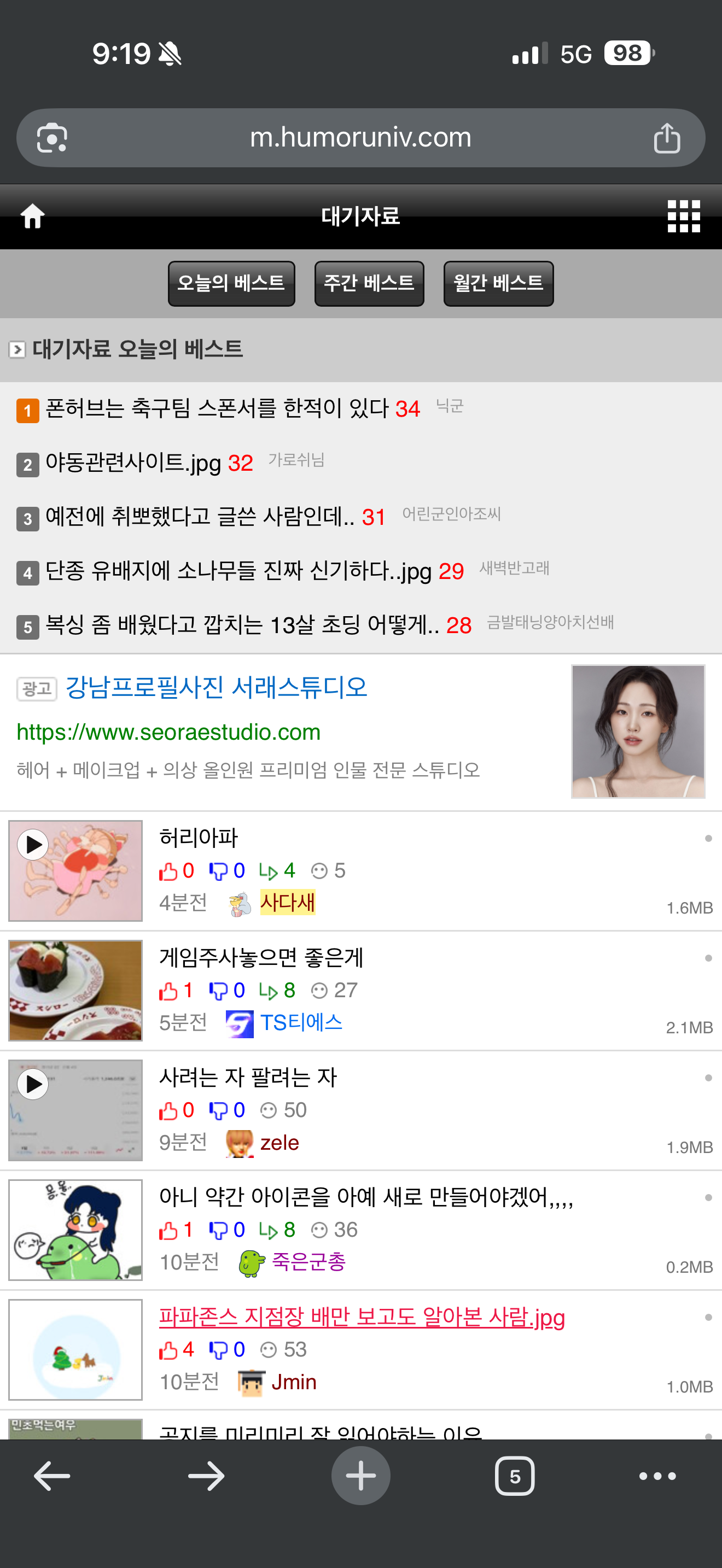
Task: Open the grid menu icon
Action: (683, 217)
